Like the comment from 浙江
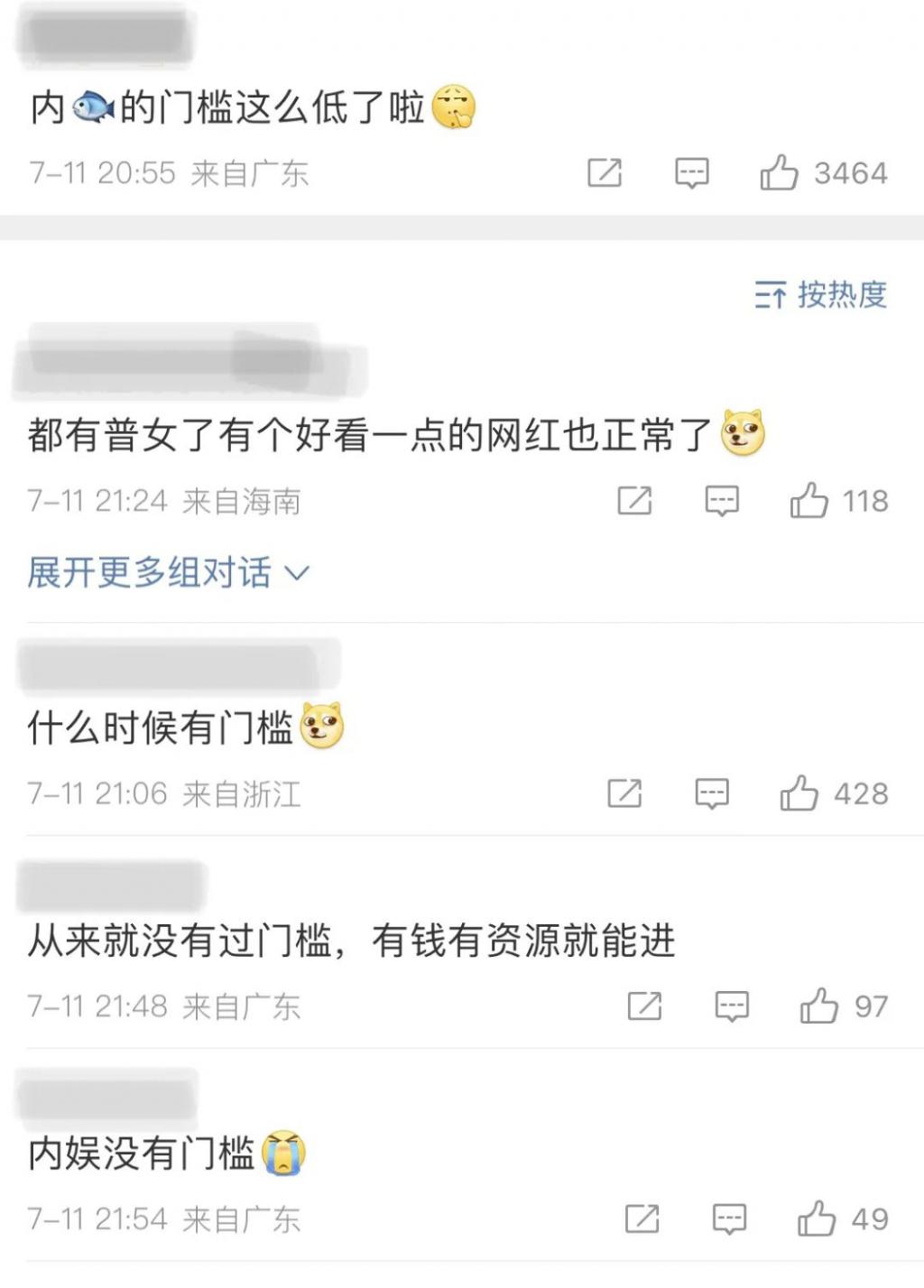 pyautogui.click(x=799, y=793)
